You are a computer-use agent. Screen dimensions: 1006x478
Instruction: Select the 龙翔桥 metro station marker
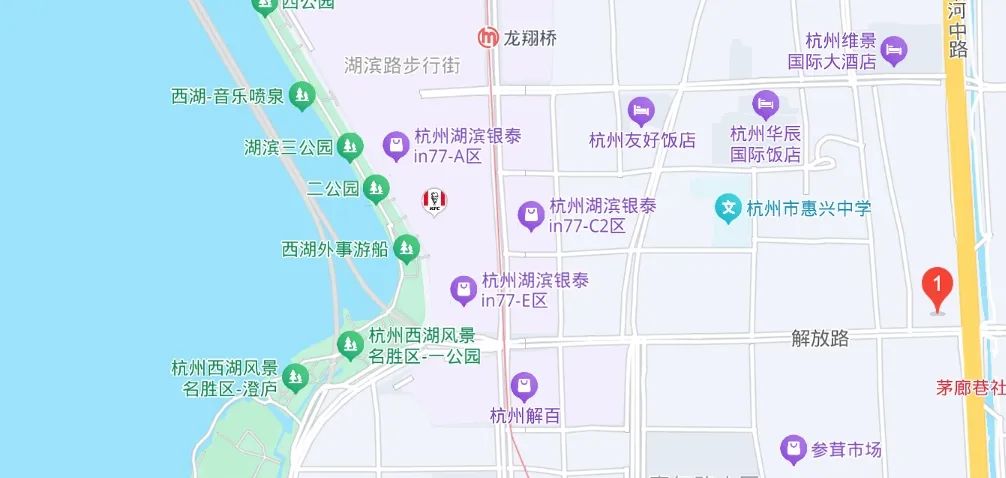coord(488,38)
